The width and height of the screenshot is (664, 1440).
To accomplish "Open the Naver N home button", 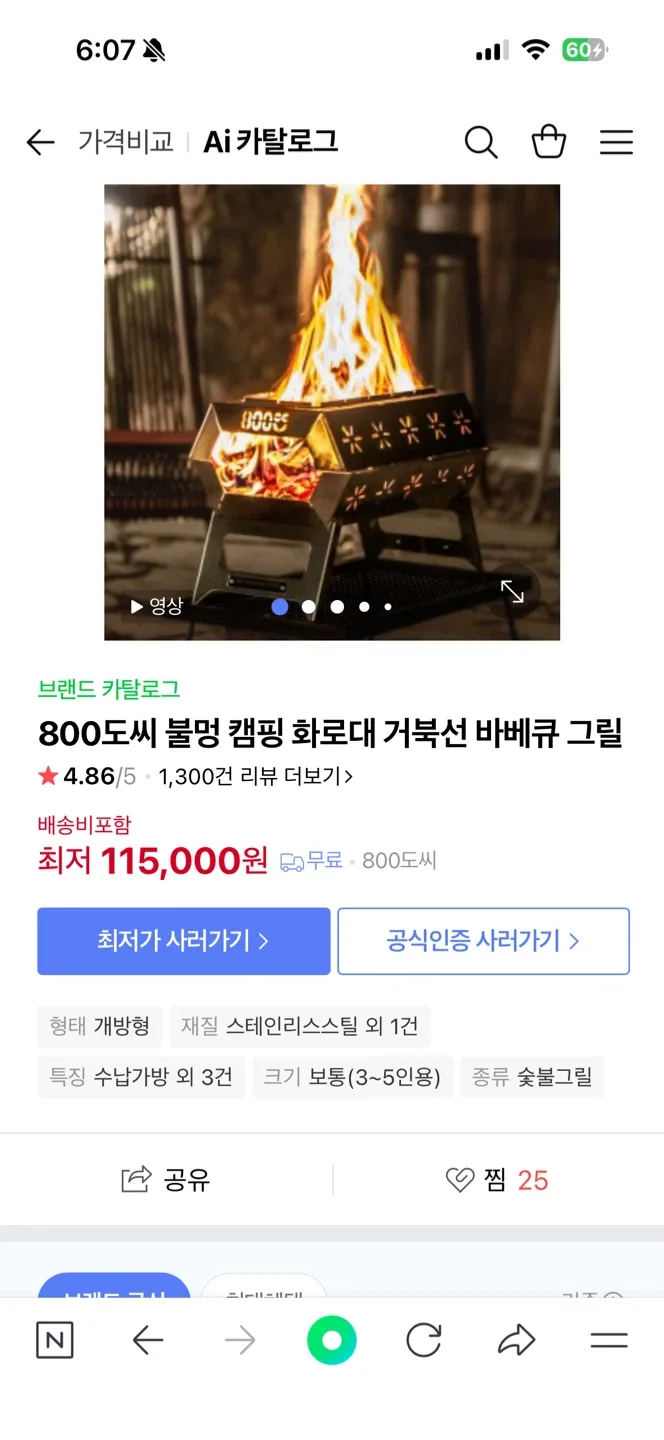I will pos(54,1340).
